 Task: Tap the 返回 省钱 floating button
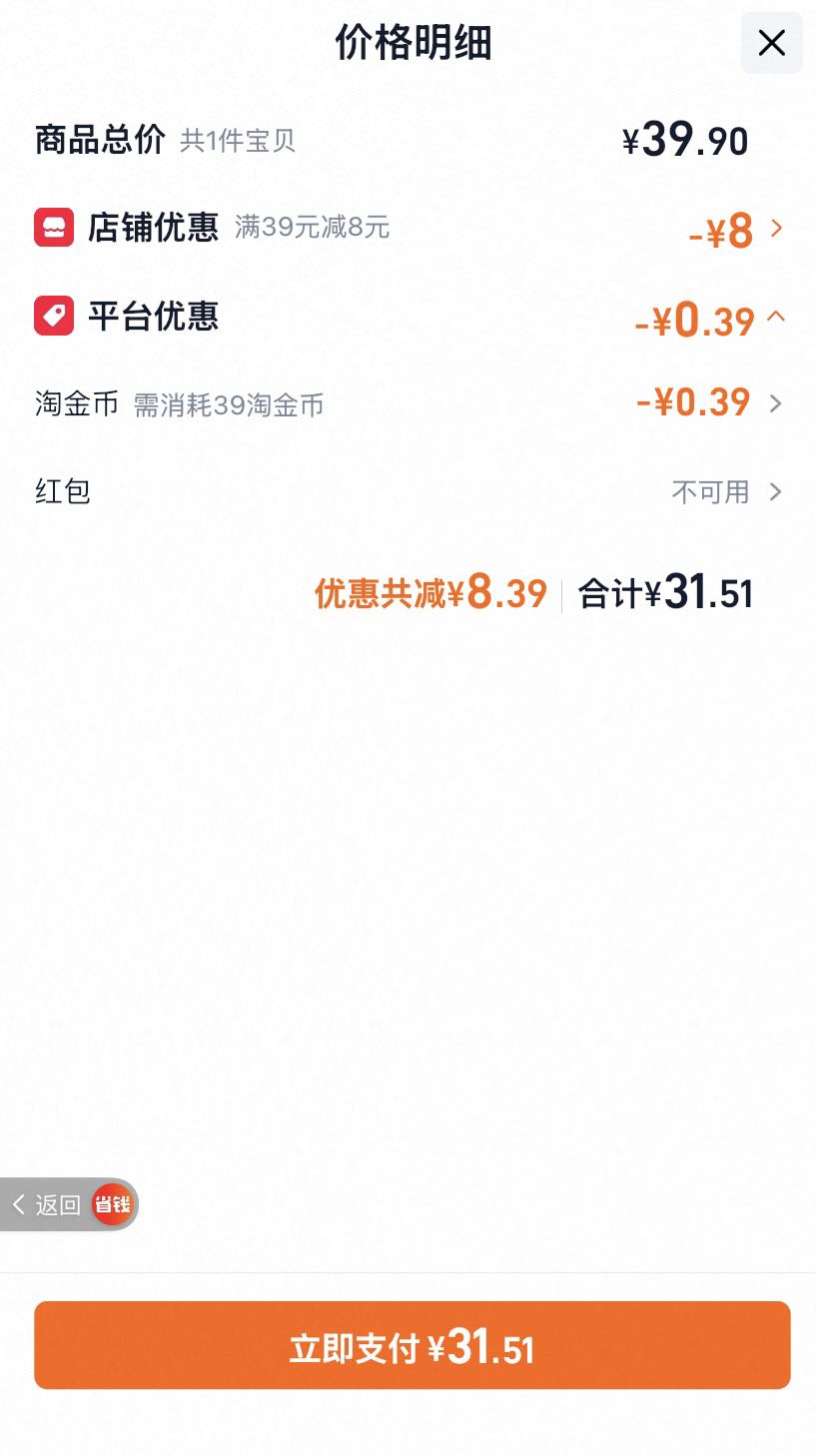pyautogui.click(x=69, y=1204)
